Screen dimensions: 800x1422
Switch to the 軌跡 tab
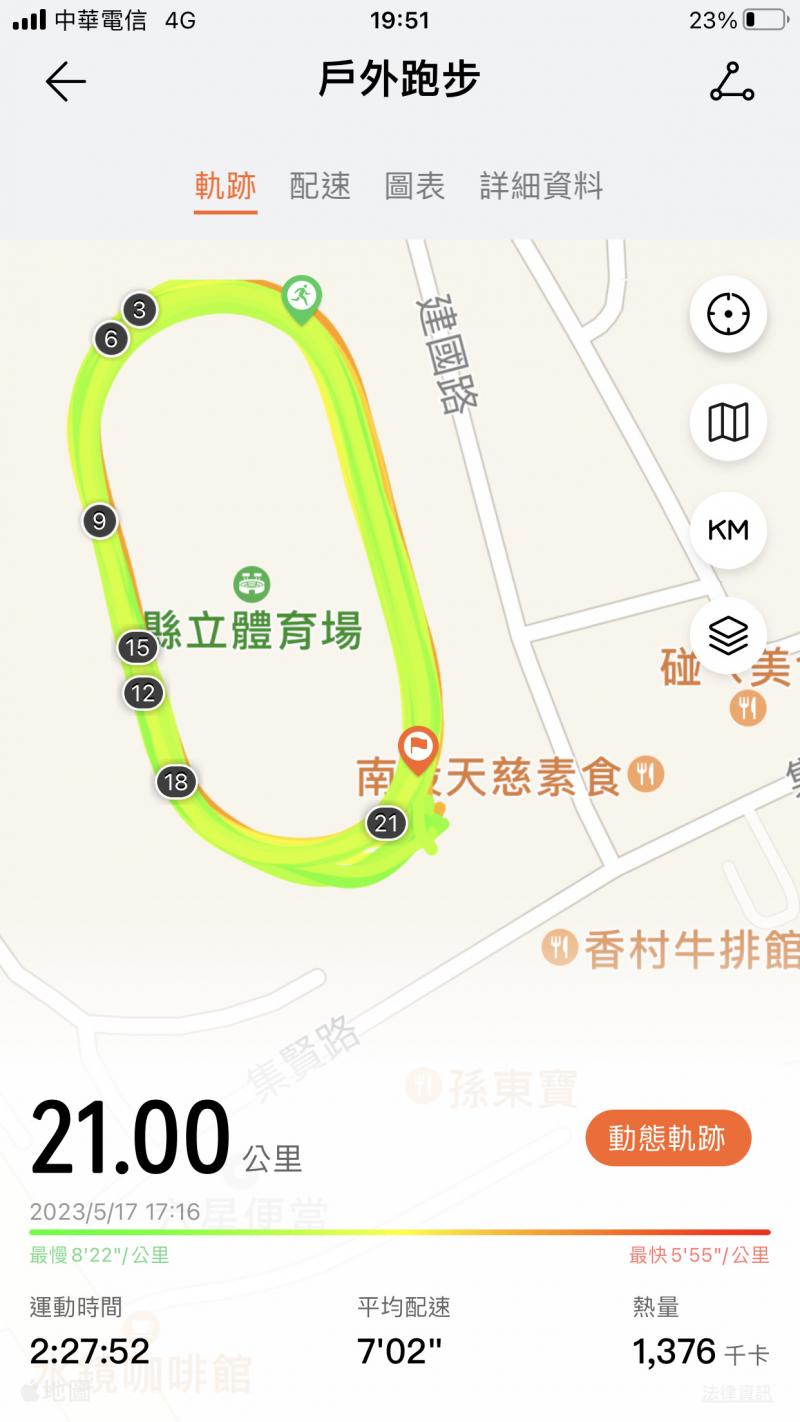coord(225,186)
